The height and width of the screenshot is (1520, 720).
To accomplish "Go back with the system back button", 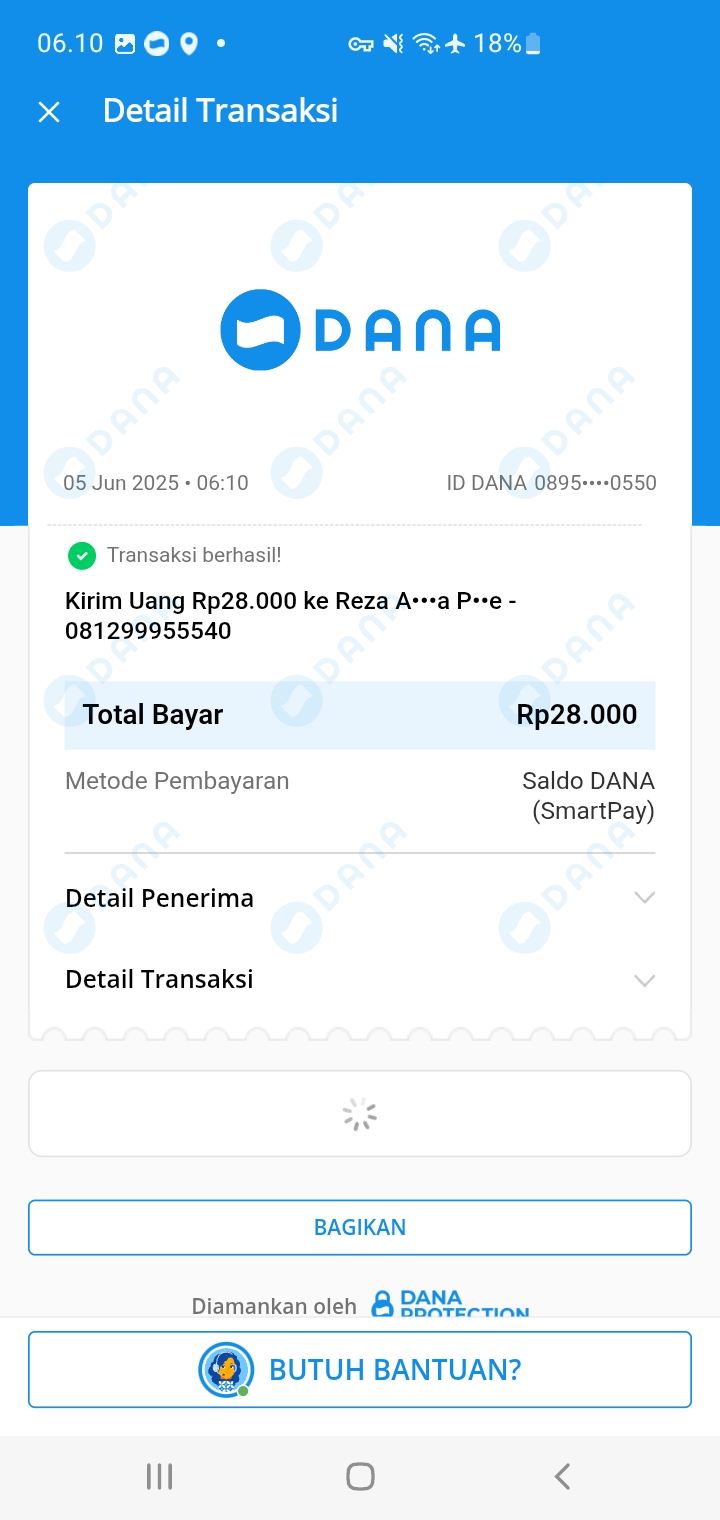I will point(562,1476).
